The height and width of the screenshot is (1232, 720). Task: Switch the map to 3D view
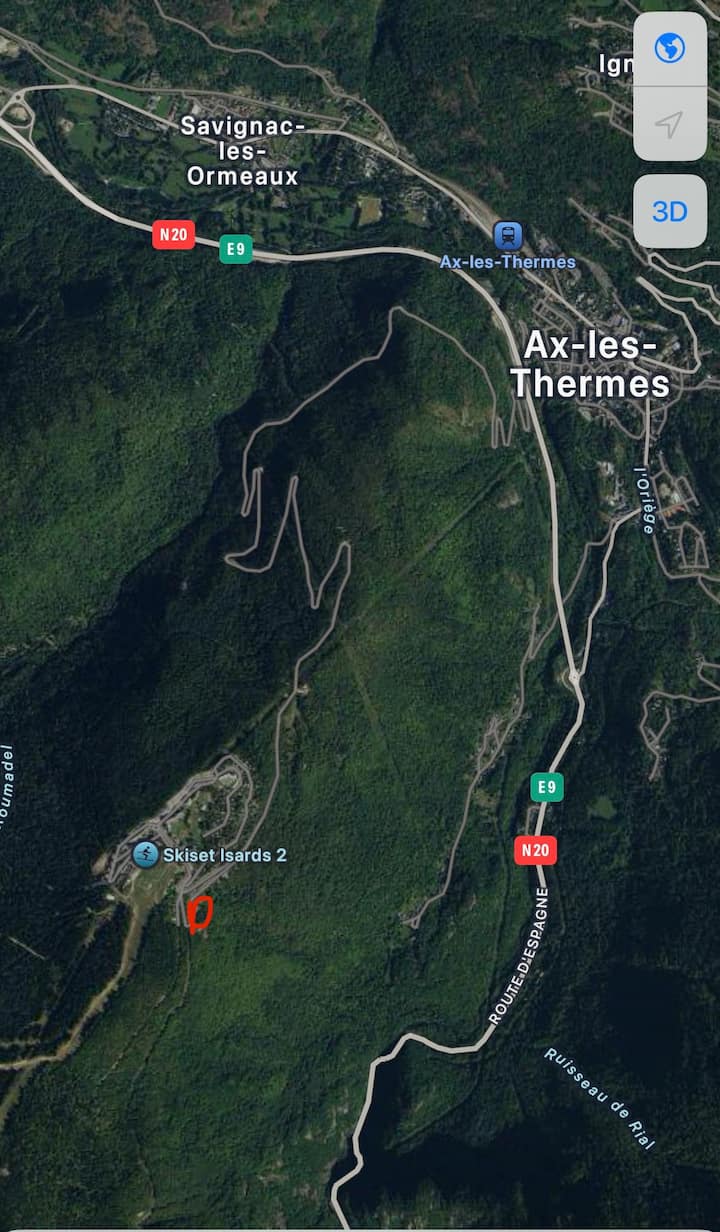pos(669,211)
